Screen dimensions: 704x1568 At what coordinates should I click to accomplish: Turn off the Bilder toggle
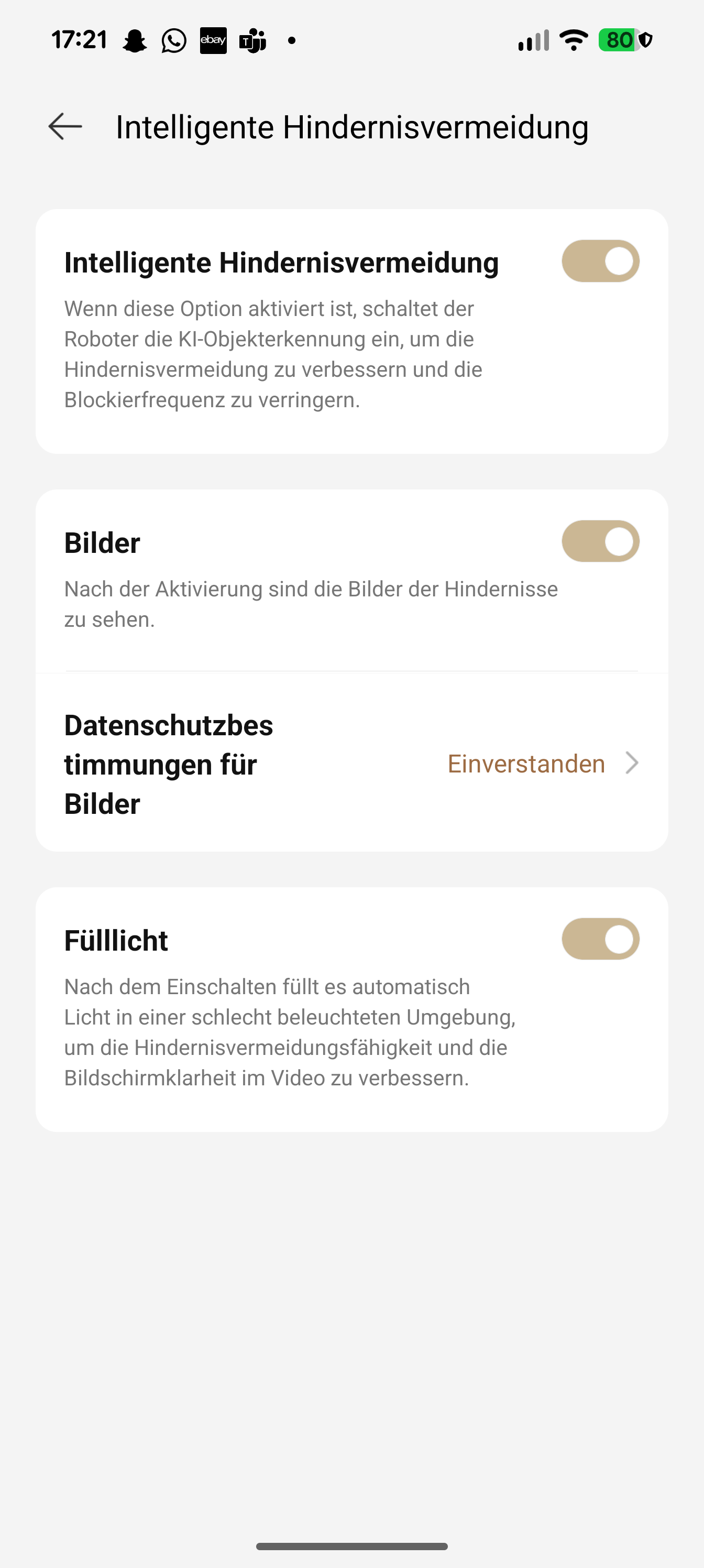pos(600,541)
